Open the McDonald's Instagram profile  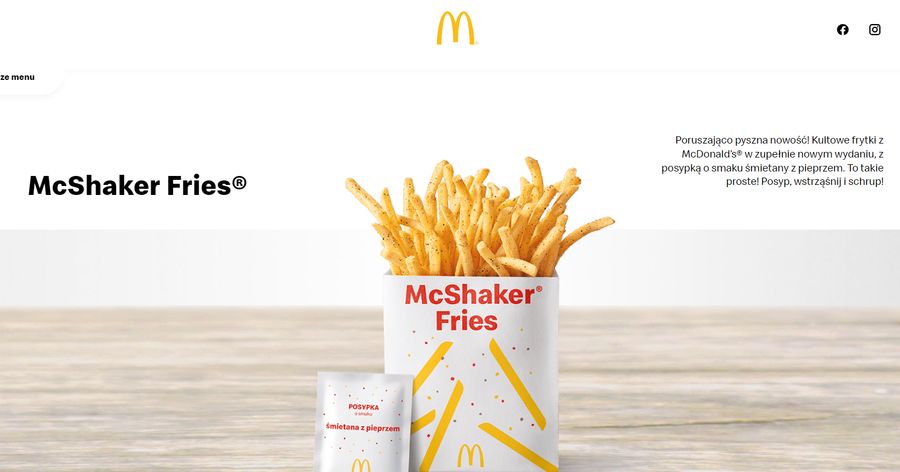tap(874, 30)
